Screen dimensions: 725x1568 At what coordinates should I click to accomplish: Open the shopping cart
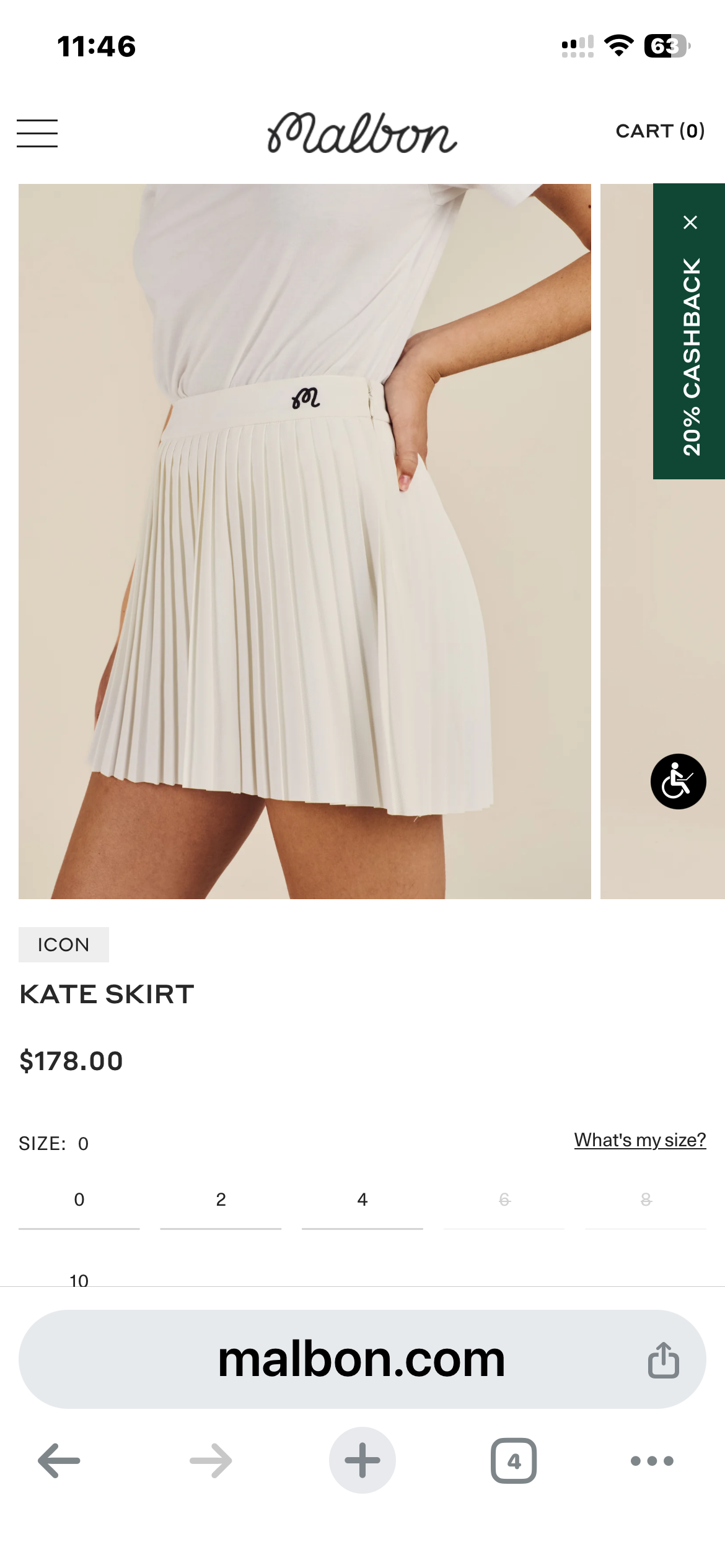[659, 131]
